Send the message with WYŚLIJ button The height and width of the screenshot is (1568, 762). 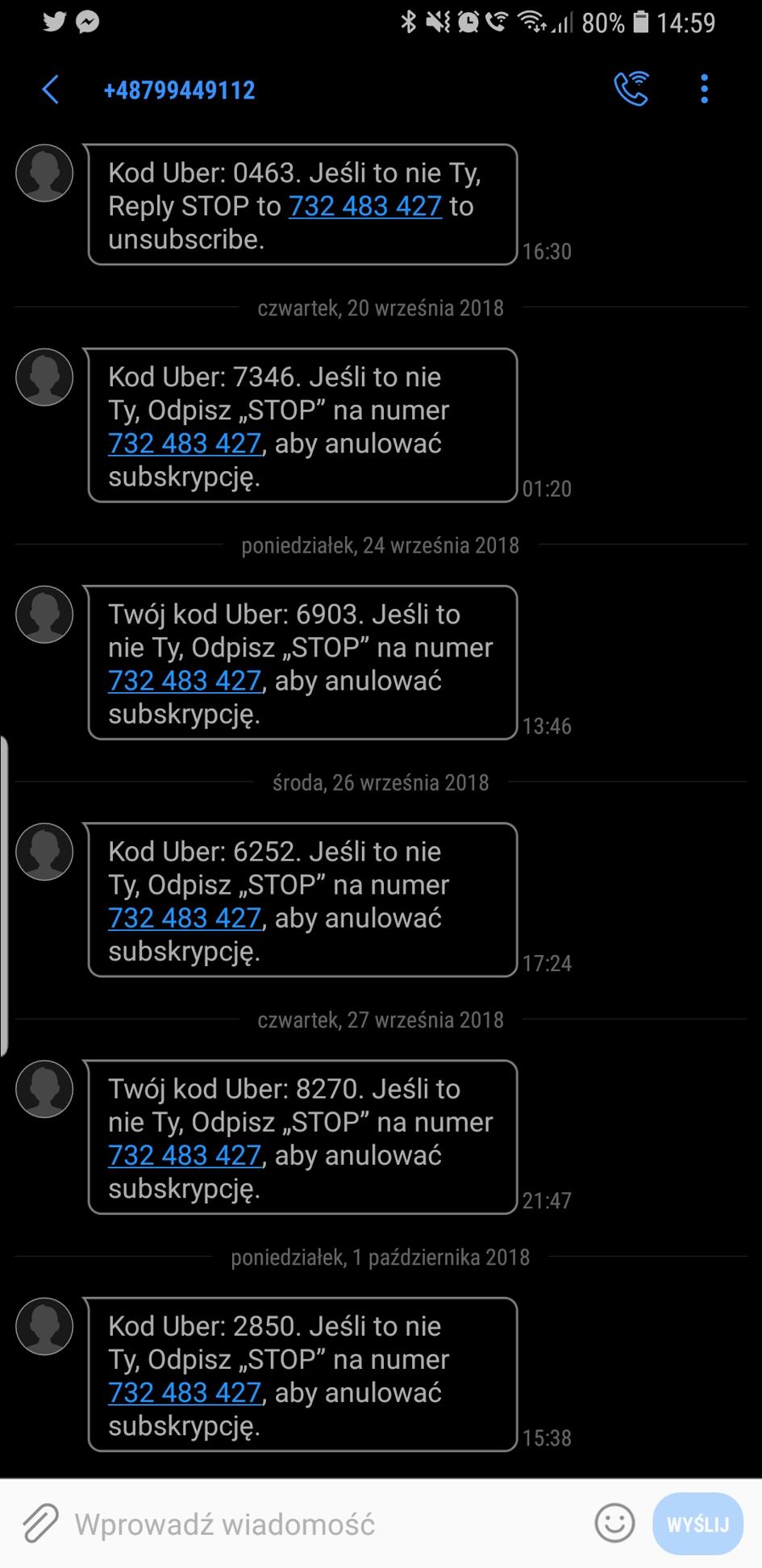[x=697, y=1524]
